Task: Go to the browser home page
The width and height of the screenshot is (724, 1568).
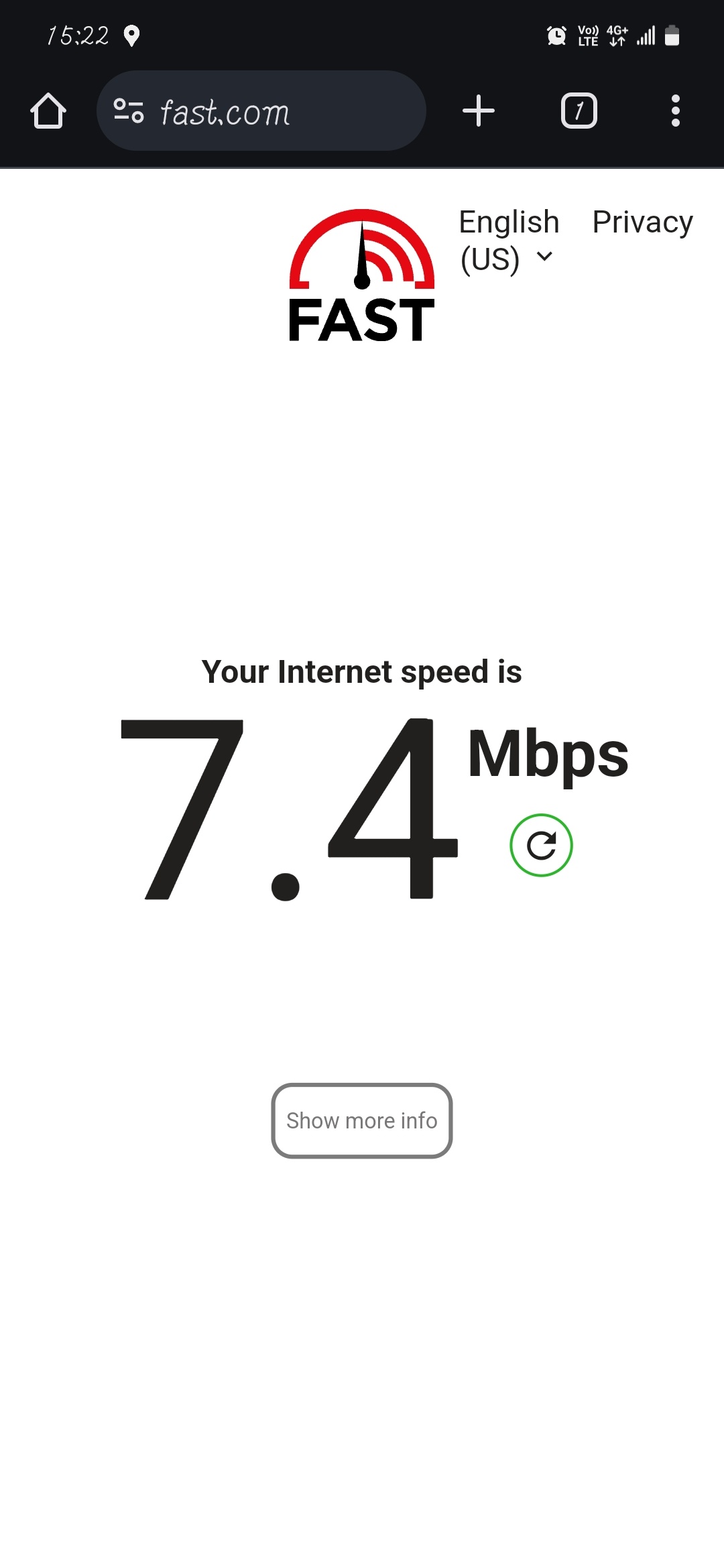Action: 48,111
